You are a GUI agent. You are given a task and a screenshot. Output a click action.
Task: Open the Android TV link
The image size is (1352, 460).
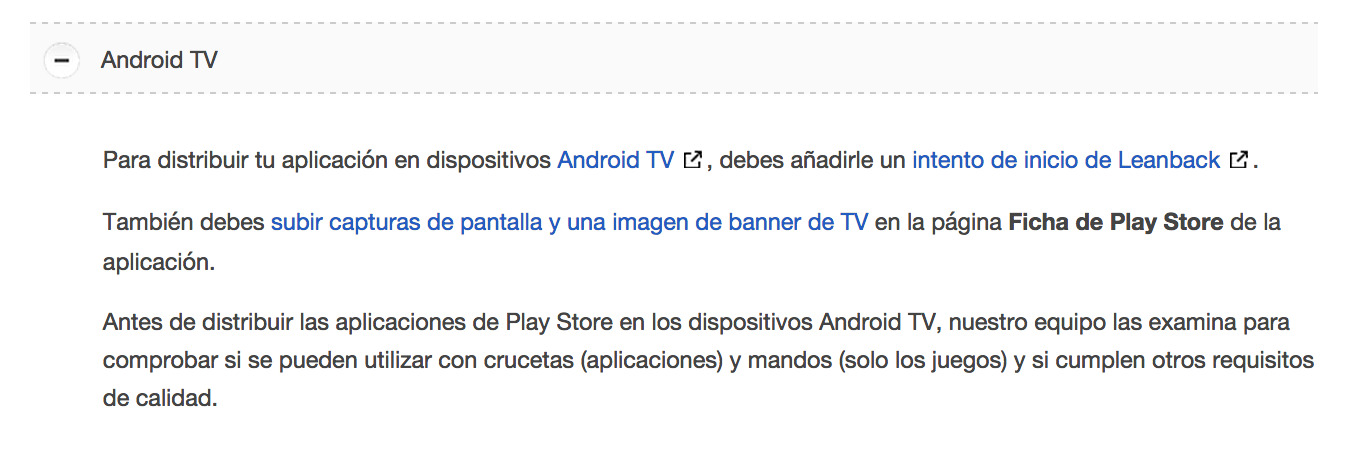point(615,160)
